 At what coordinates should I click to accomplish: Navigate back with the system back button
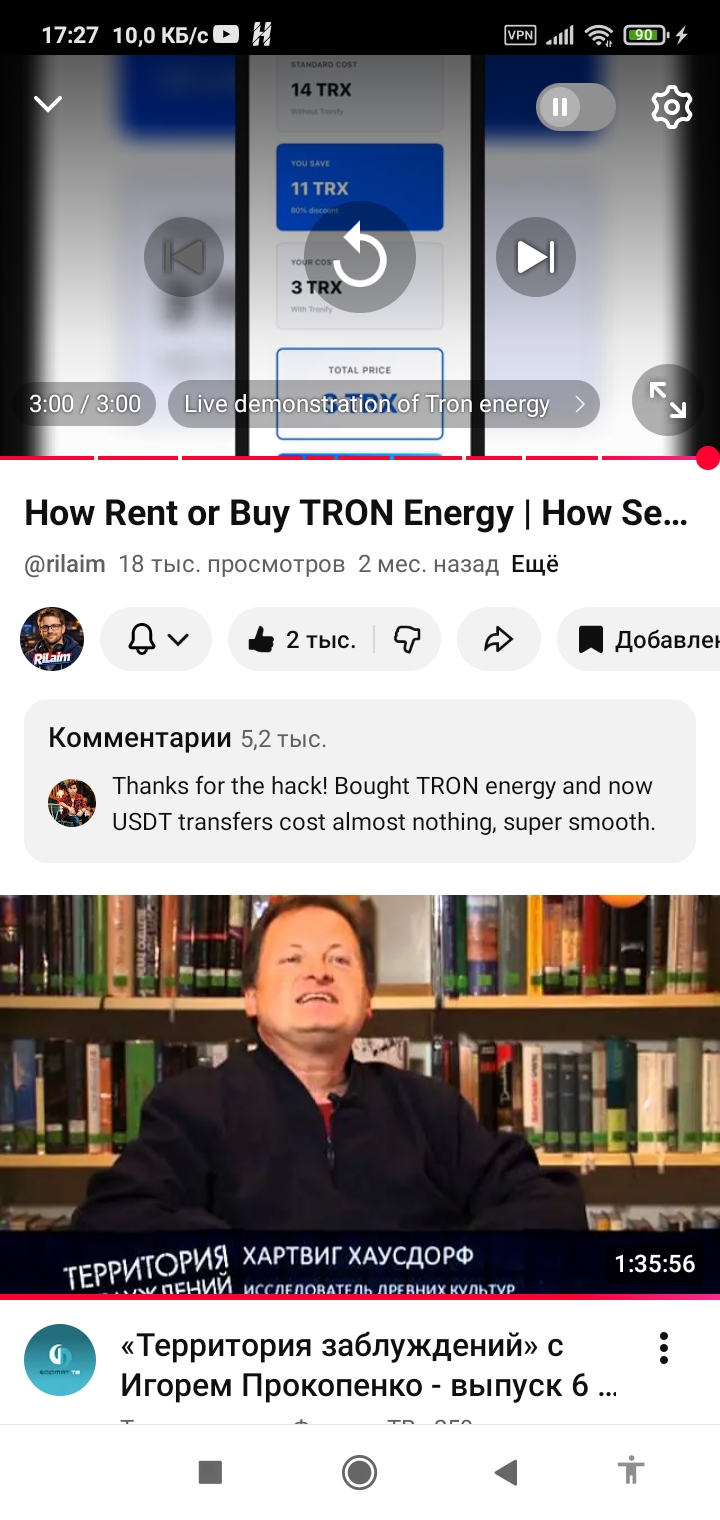[x=507, y=1471]
